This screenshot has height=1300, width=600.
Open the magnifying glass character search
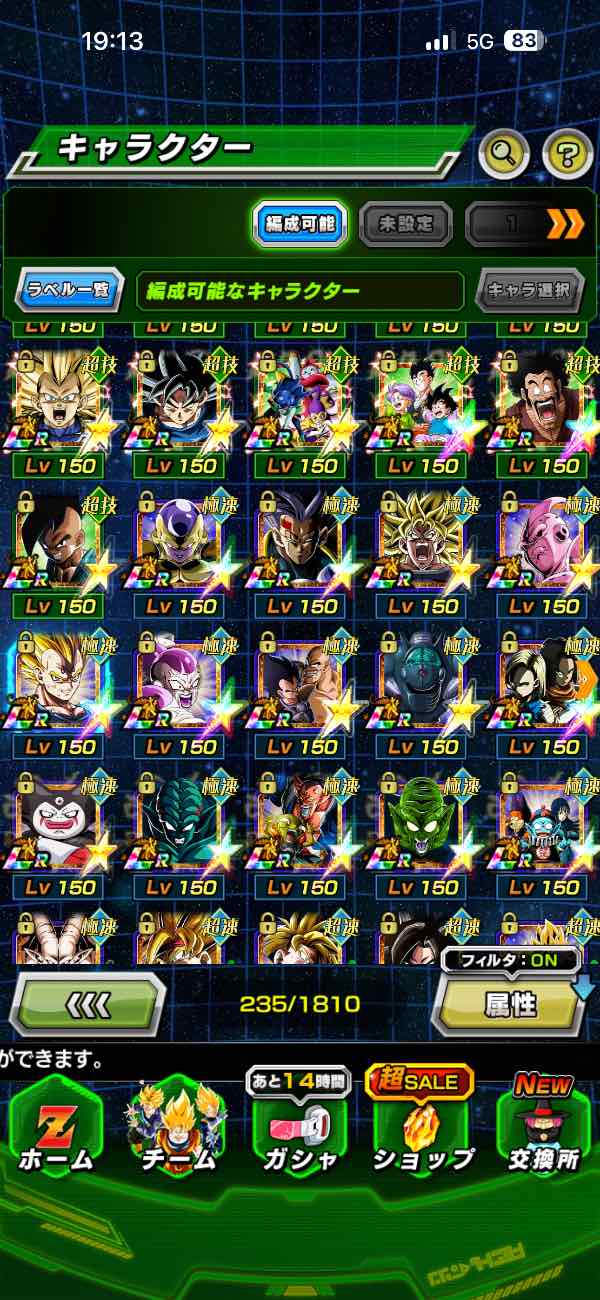click(505, 153)
